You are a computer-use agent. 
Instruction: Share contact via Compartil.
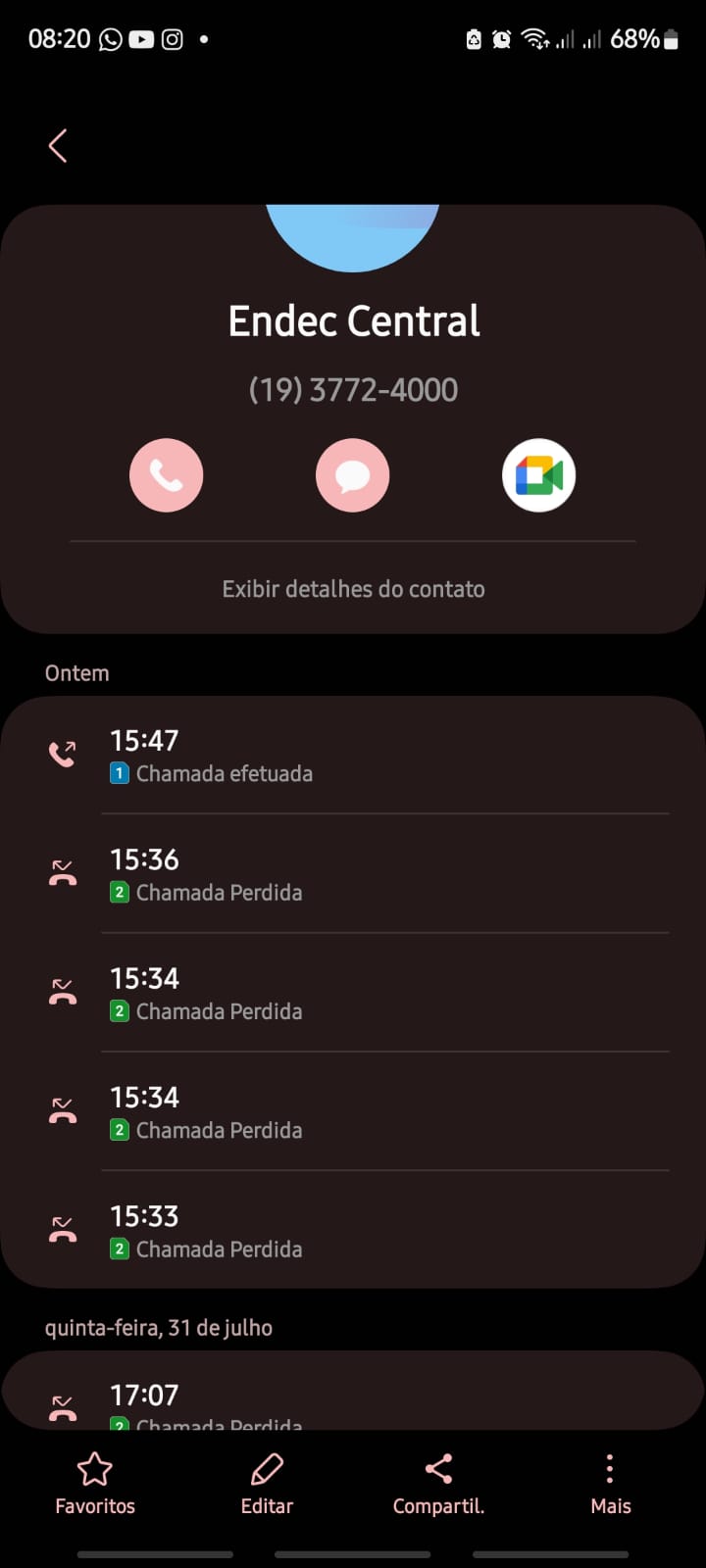pyautogui.click(x=438, y=1484)
